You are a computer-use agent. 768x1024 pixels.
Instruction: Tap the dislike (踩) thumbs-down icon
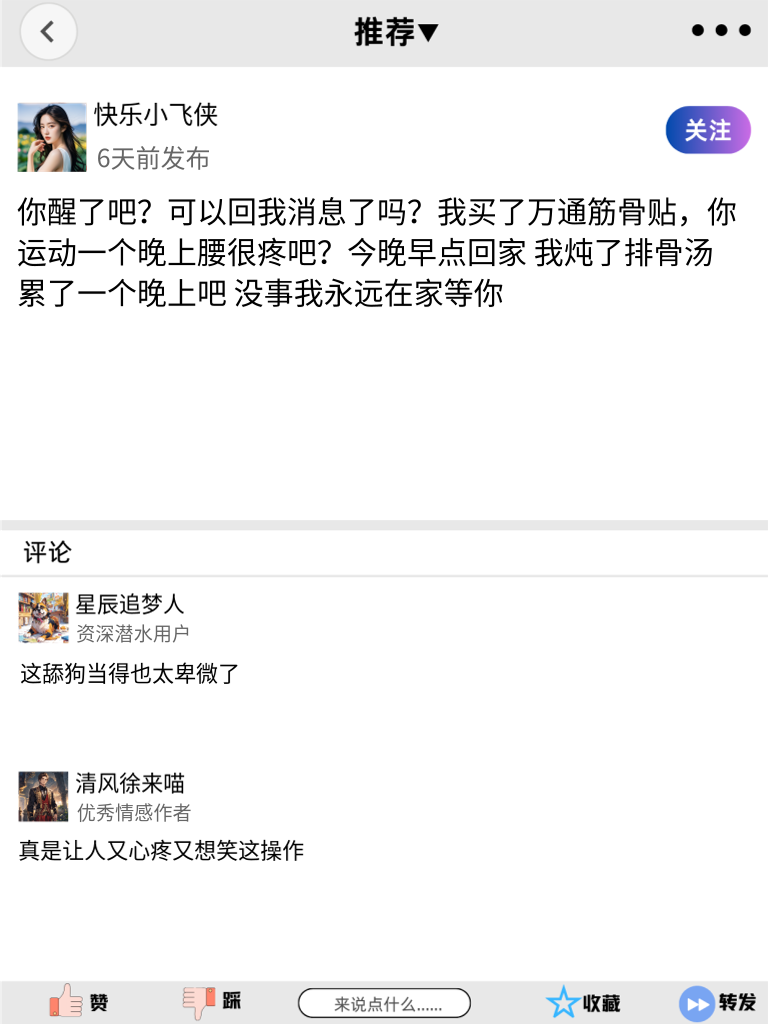pos(196,1001)
